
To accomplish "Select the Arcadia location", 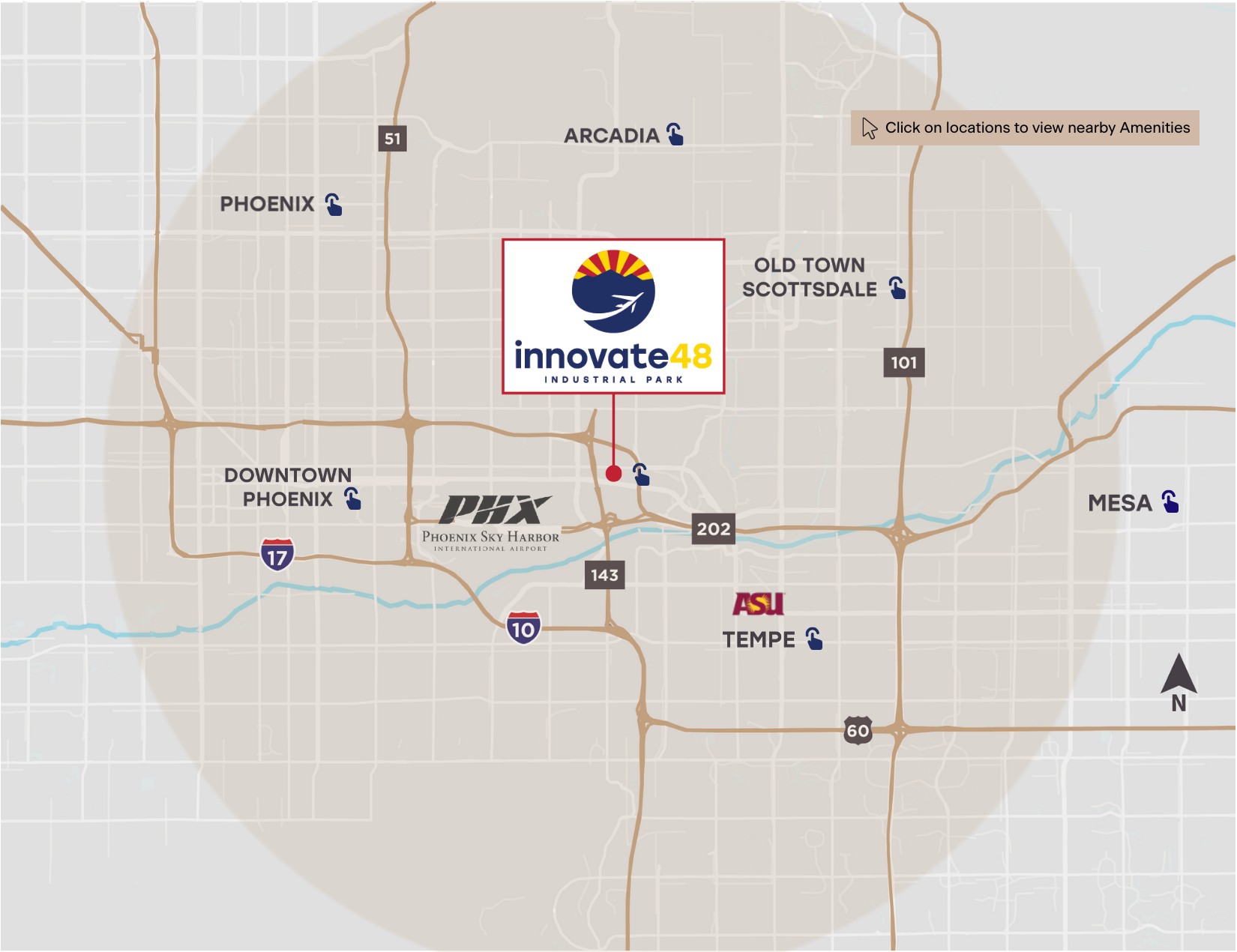I will 623,136.
